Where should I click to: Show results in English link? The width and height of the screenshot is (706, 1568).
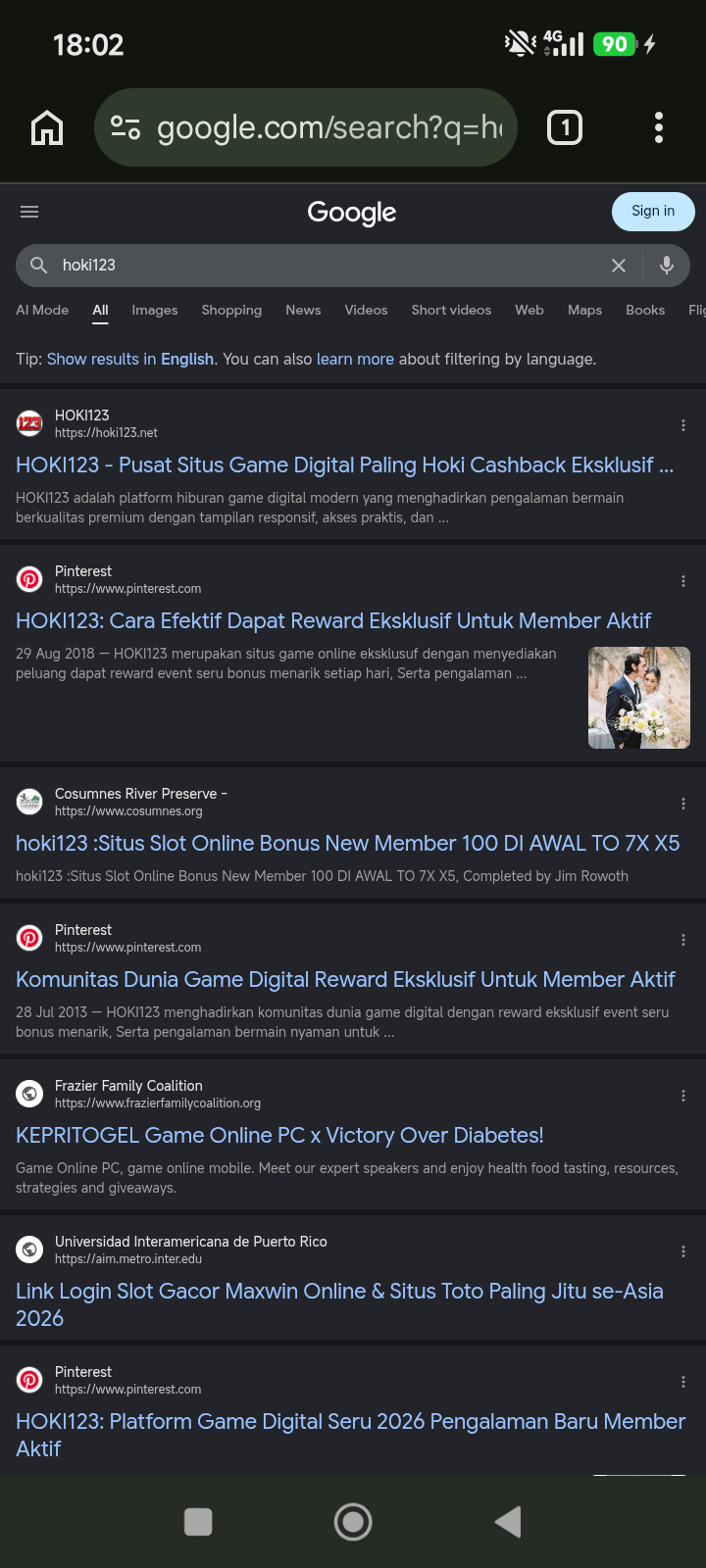[x=130, y=359]
